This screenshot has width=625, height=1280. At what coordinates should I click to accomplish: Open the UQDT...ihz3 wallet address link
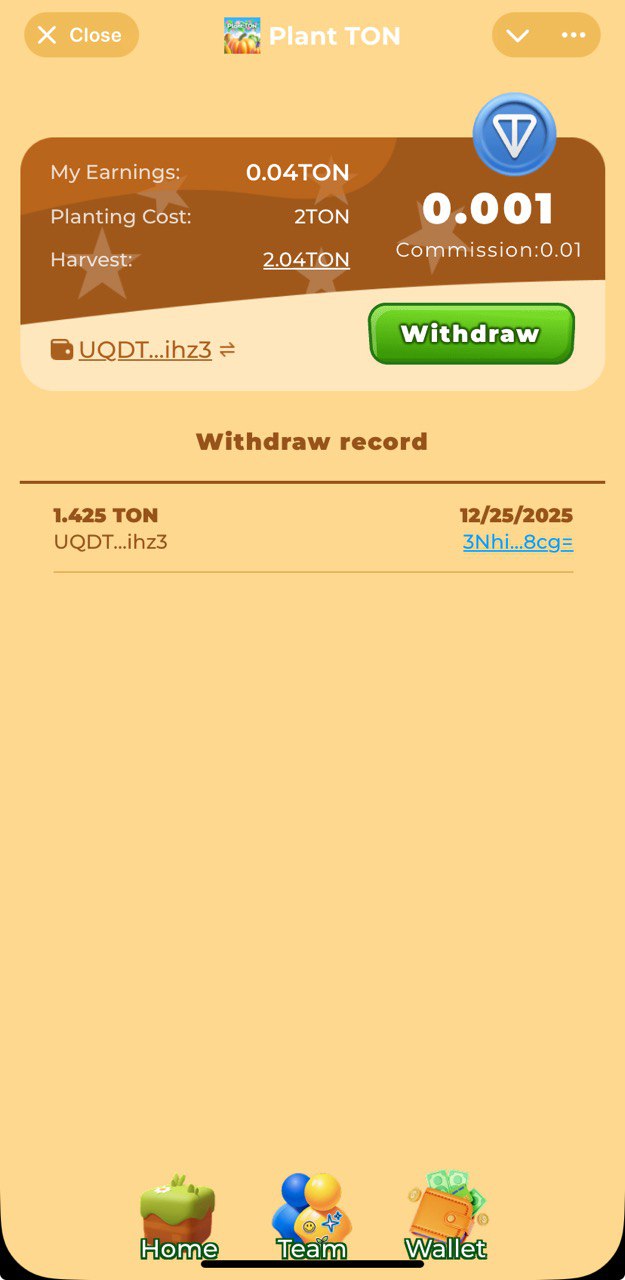[x=144, y=350]
